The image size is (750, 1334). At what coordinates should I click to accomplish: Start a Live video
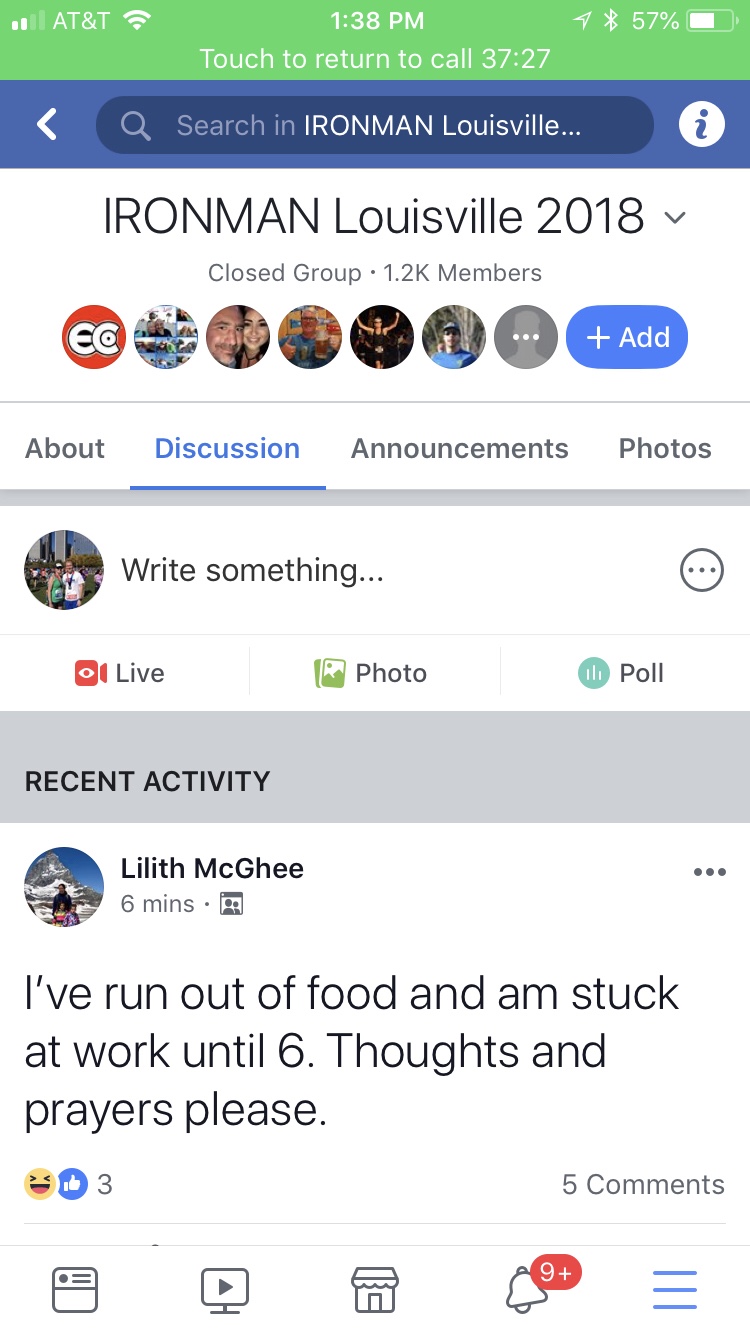coord(120,673)
